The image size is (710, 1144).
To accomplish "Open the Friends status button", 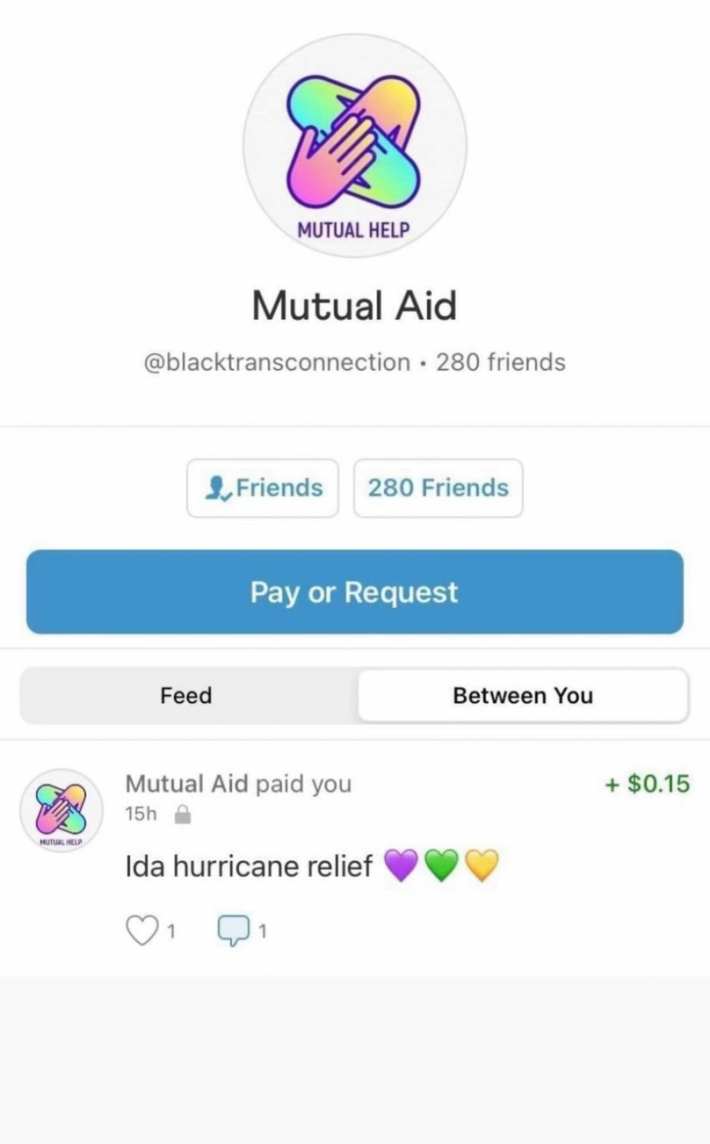I will (x=263, y=488).
